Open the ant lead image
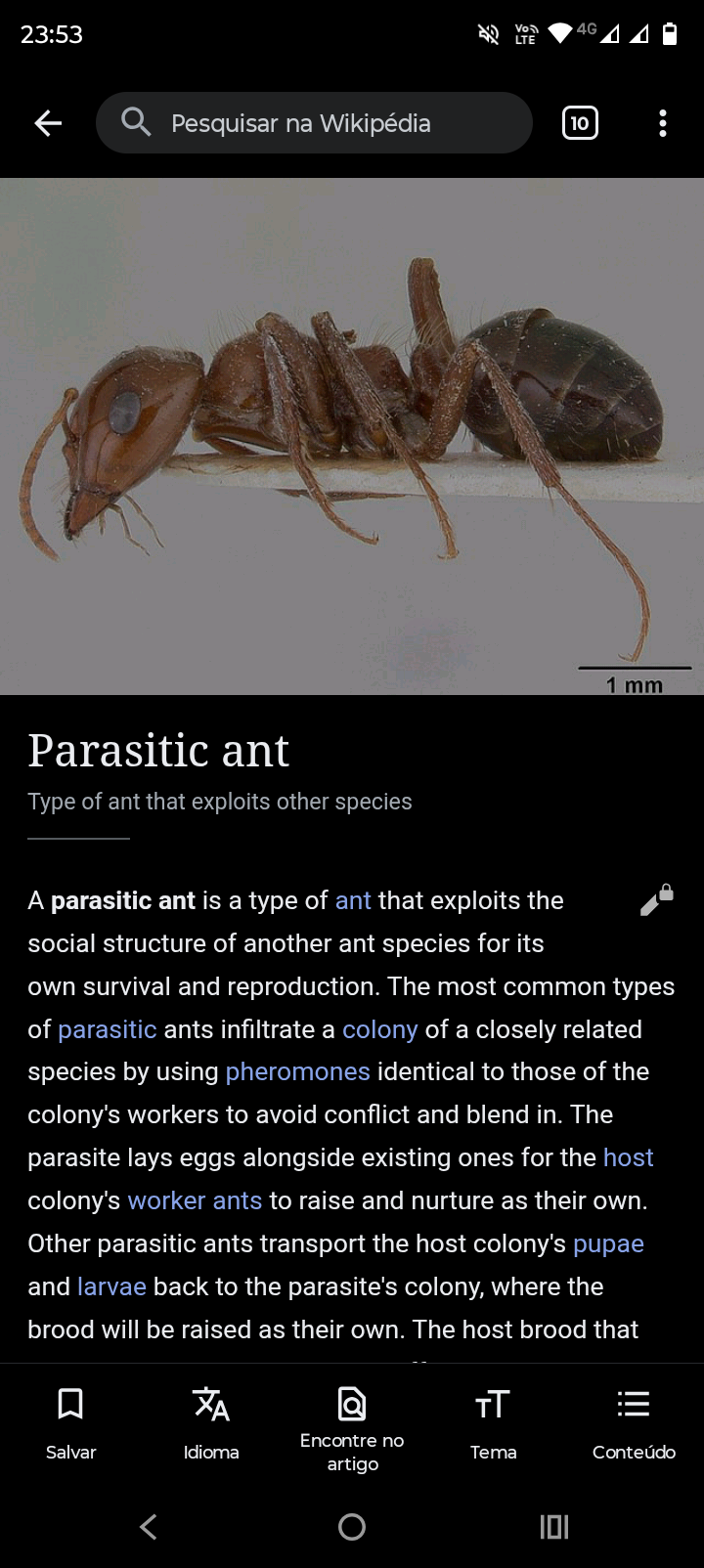 [x=352, y=435]
